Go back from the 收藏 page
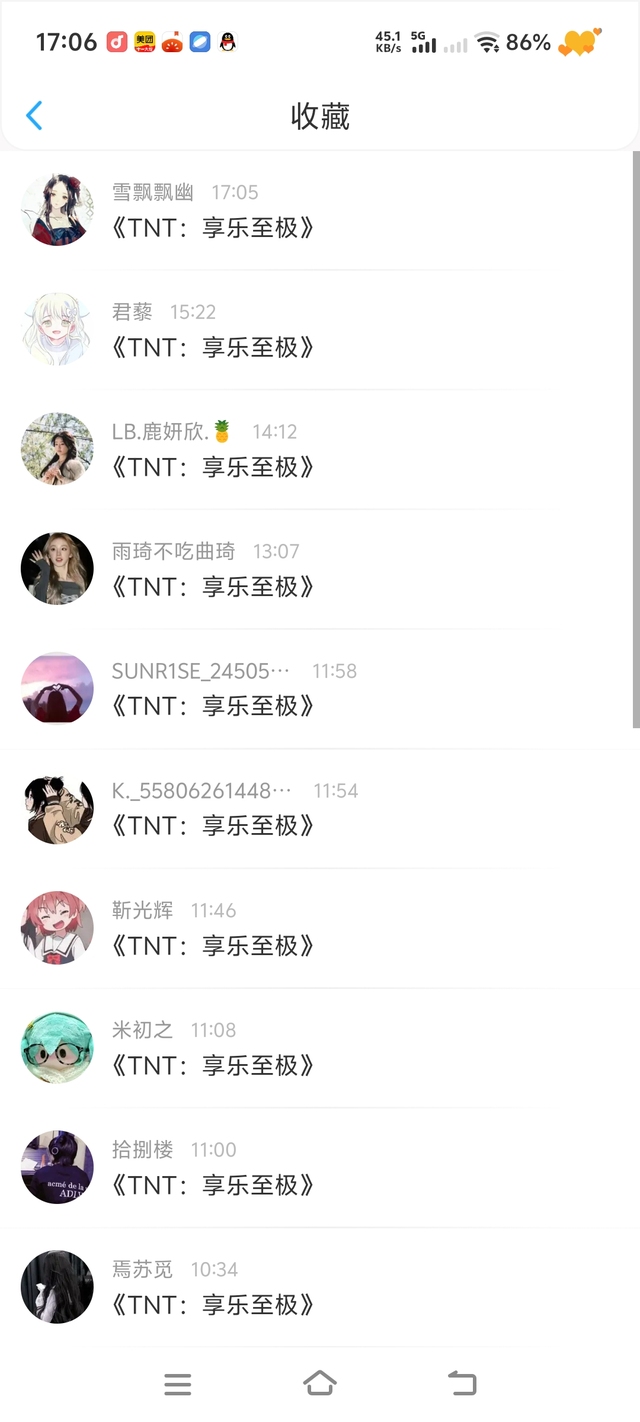Image resolution: width=640 pixels, height=1422 pixels. click(x=34, y=116)
